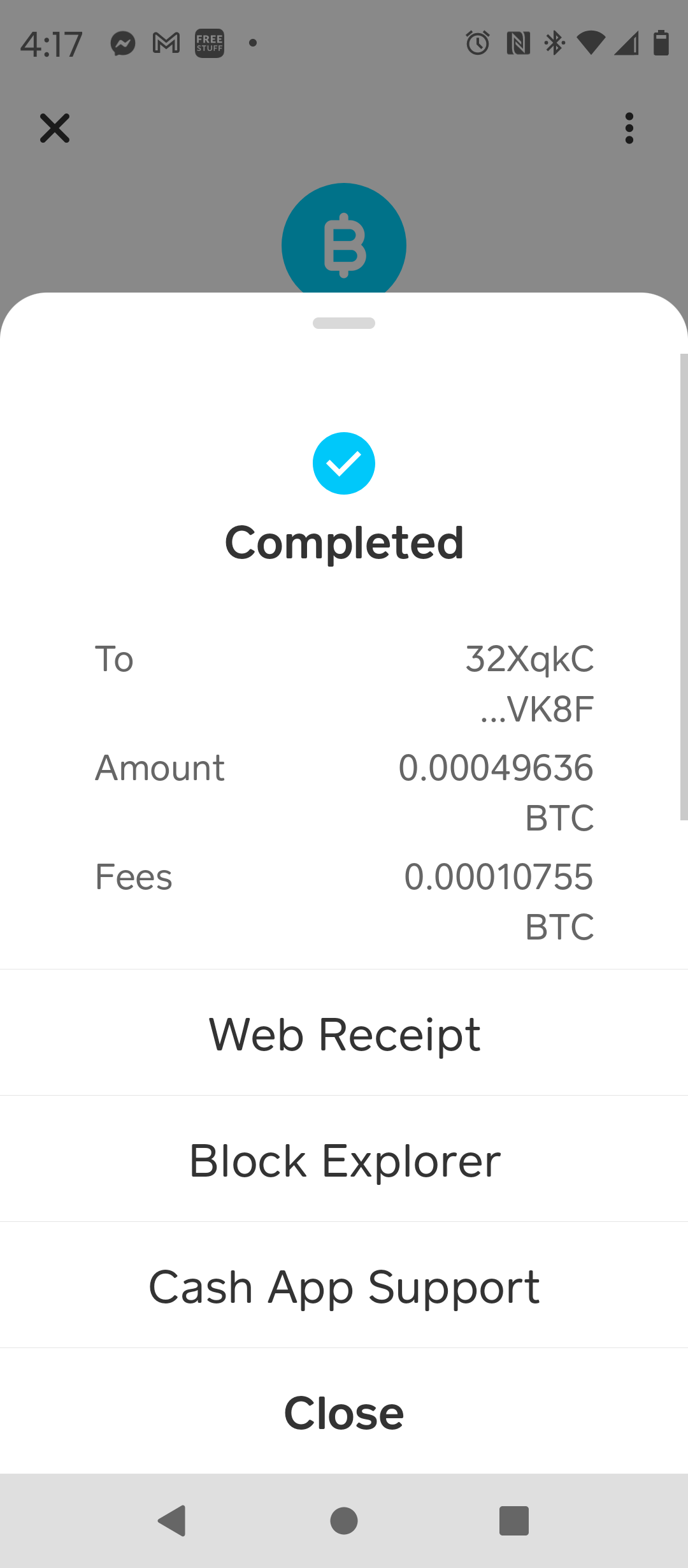The width and height of the screenshot is (688, 1568).
Task: Close the transaction screen with X
Action: [x=55, y=128]
